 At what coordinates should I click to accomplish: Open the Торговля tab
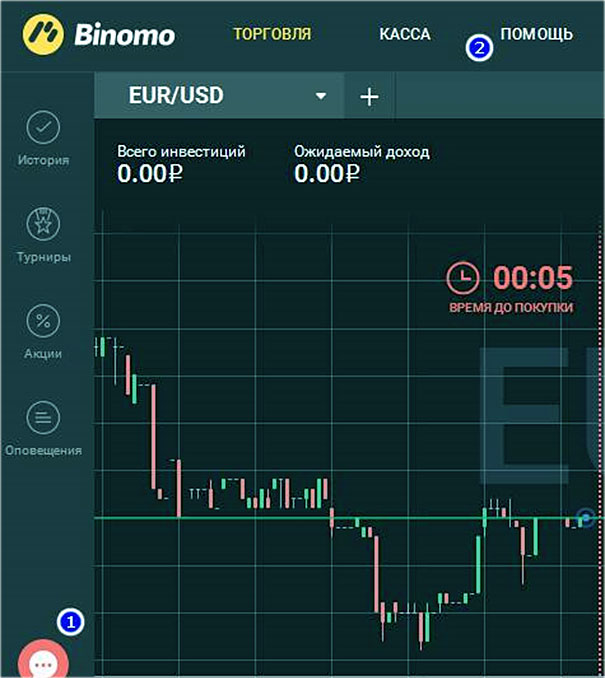point(271,34)
